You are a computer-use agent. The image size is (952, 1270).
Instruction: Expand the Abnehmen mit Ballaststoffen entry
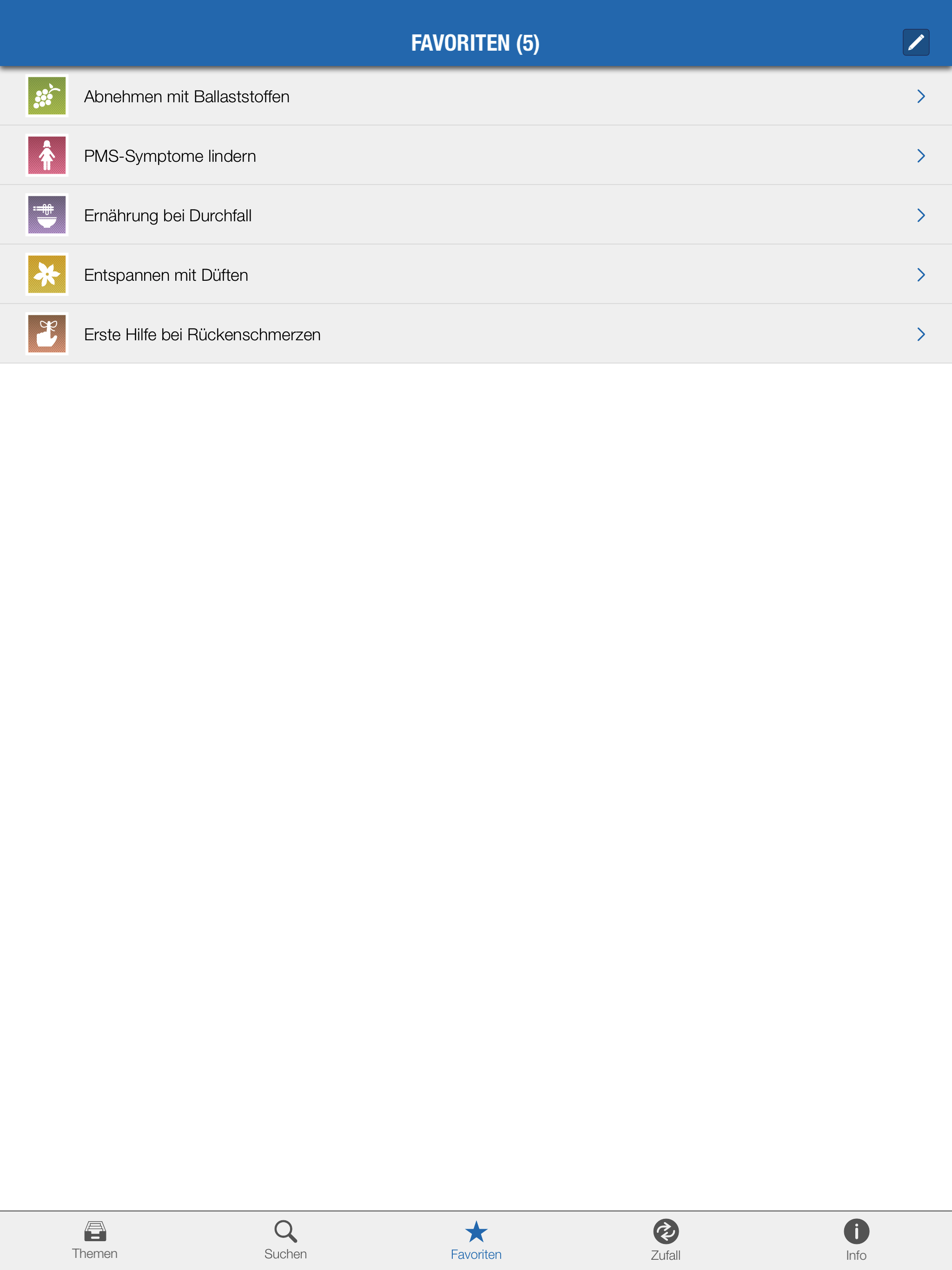coord(921,96)
